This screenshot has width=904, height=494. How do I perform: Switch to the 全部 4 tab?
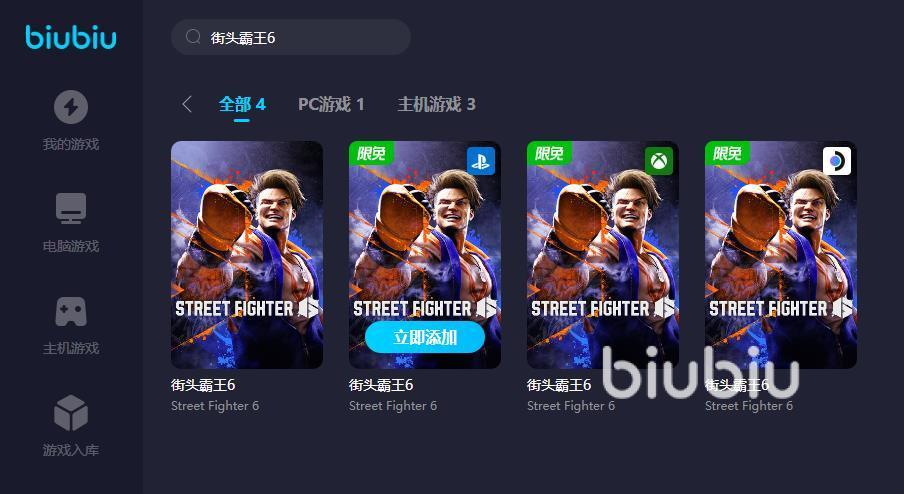[x=242, y=104]
